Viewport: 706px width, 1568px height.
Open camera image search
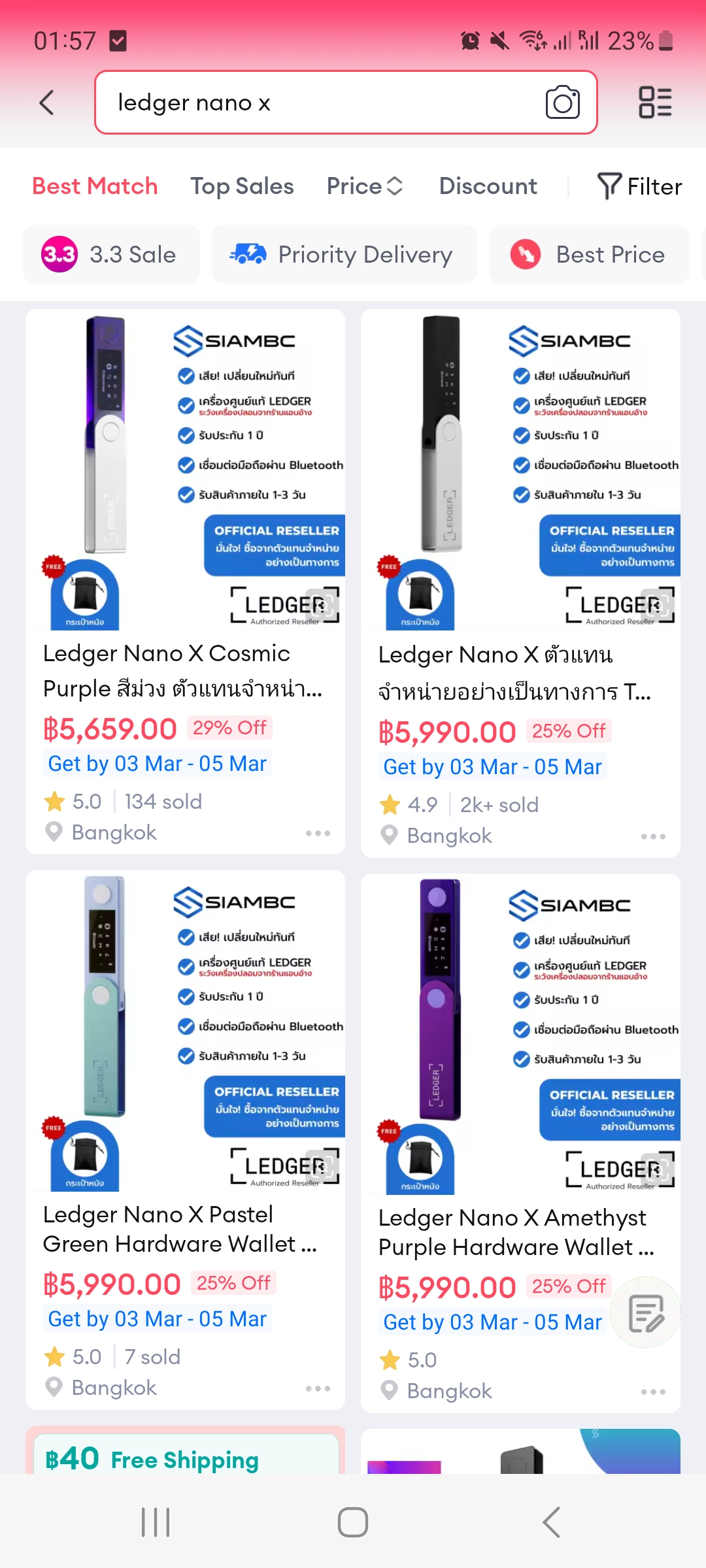pos(562,103)
